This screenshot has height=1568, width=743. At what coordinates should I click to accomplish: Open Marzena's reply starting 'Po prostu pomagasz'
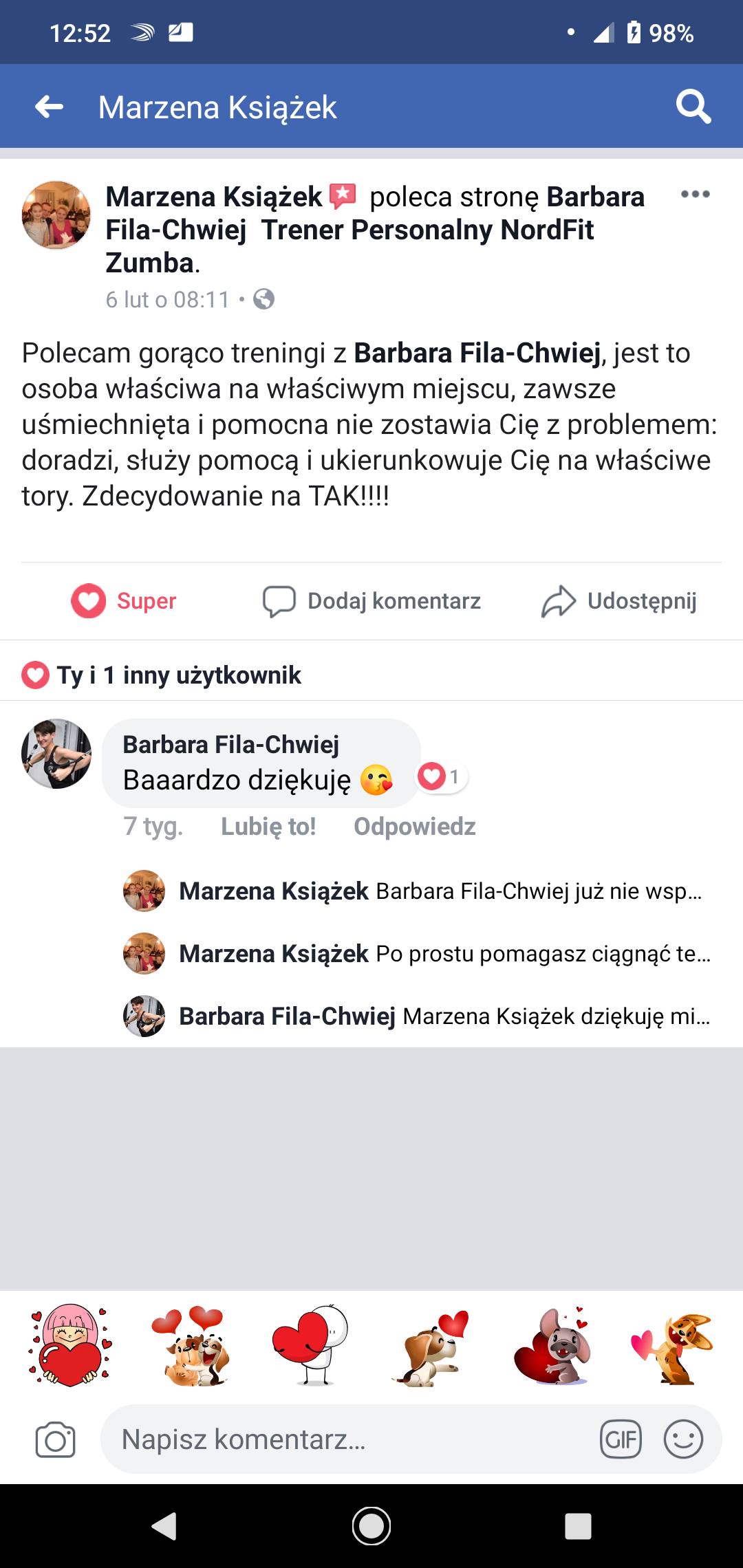(x=444, y=954)
